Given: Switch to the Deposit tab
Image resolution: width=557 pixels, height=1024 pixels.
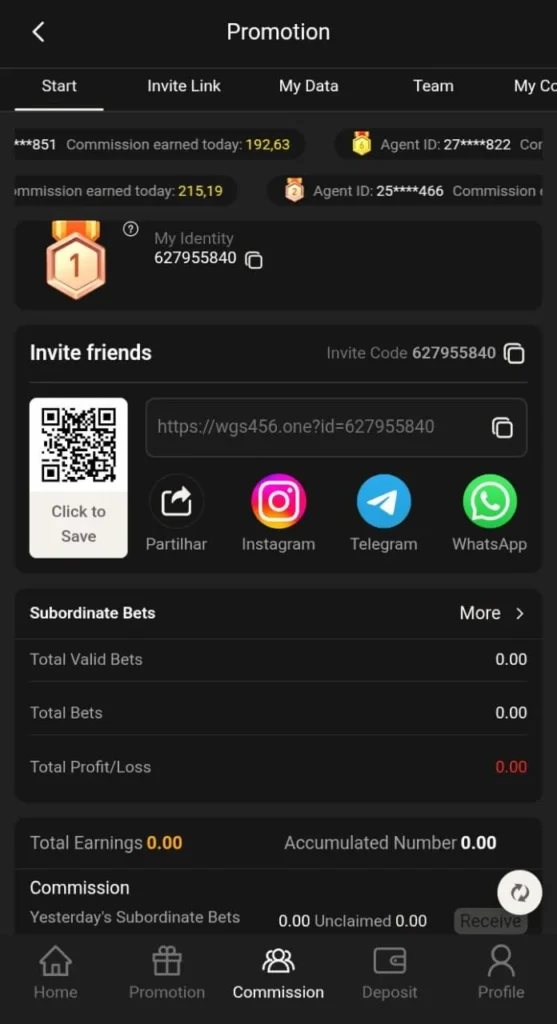Looking at the screenshot, I should pos(390,972).
